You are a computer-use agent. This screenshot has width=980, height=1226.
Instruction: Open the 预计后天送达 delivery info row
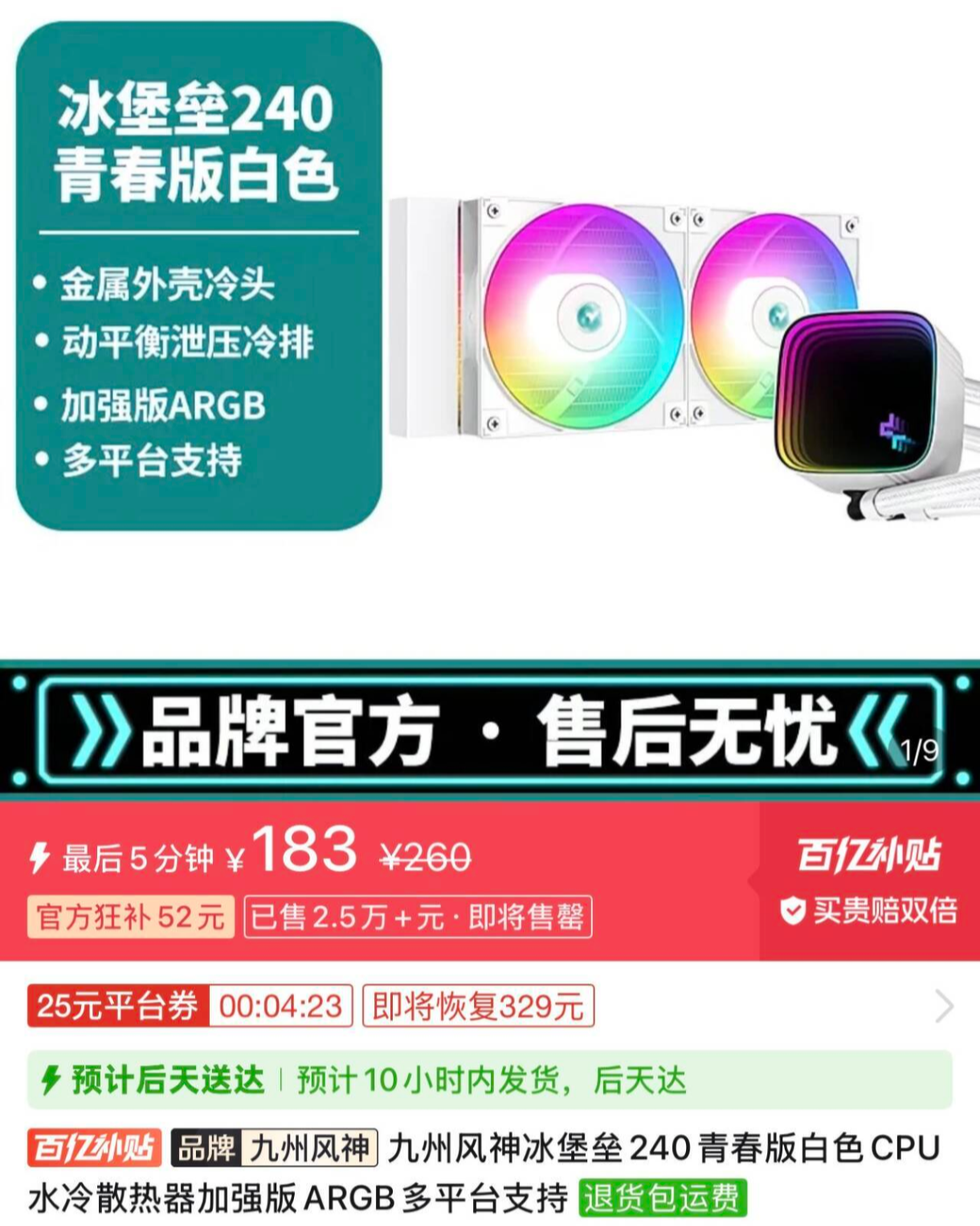pyautogui.click(x=488, y=1080)
